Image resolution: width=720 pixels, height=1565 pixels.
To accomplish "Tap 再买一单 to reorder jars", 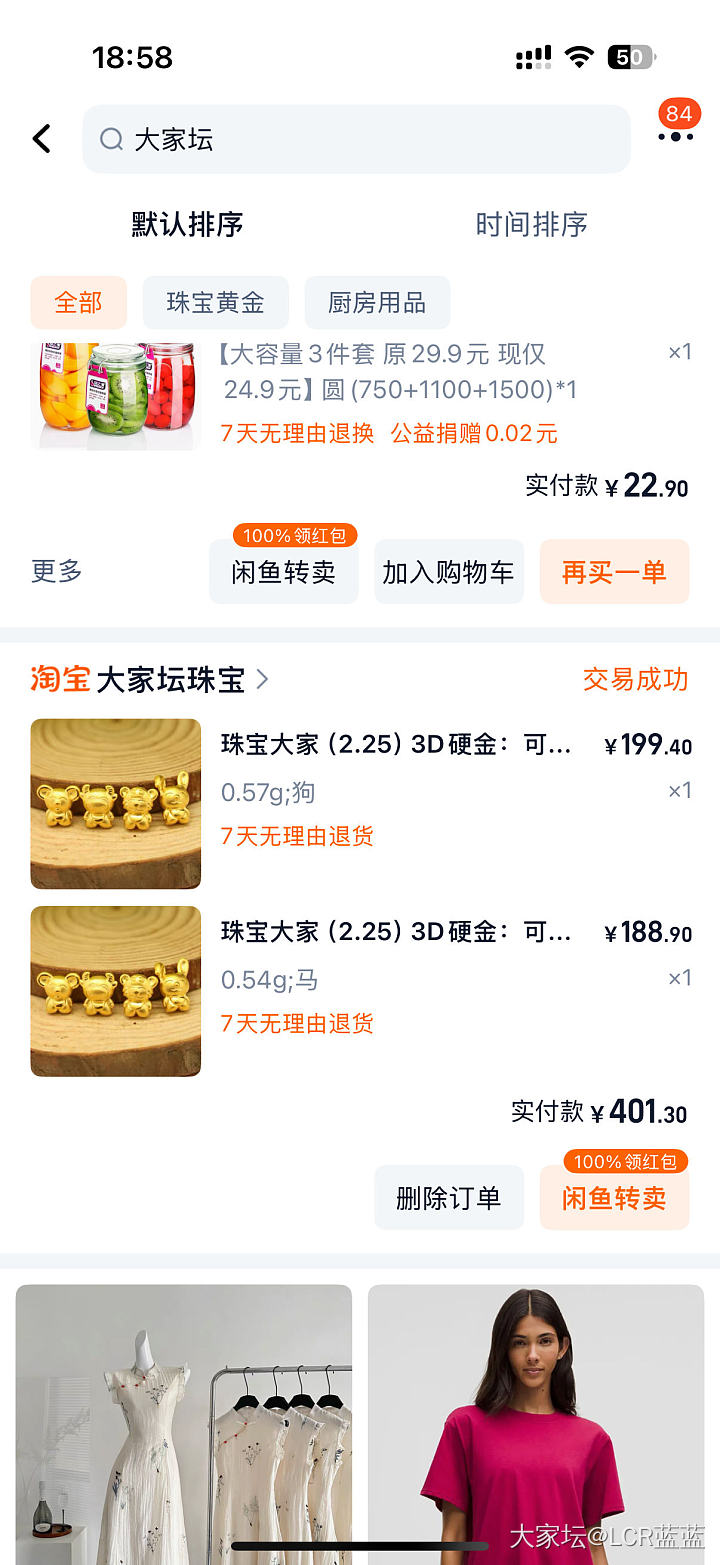I will click(614, 572).
